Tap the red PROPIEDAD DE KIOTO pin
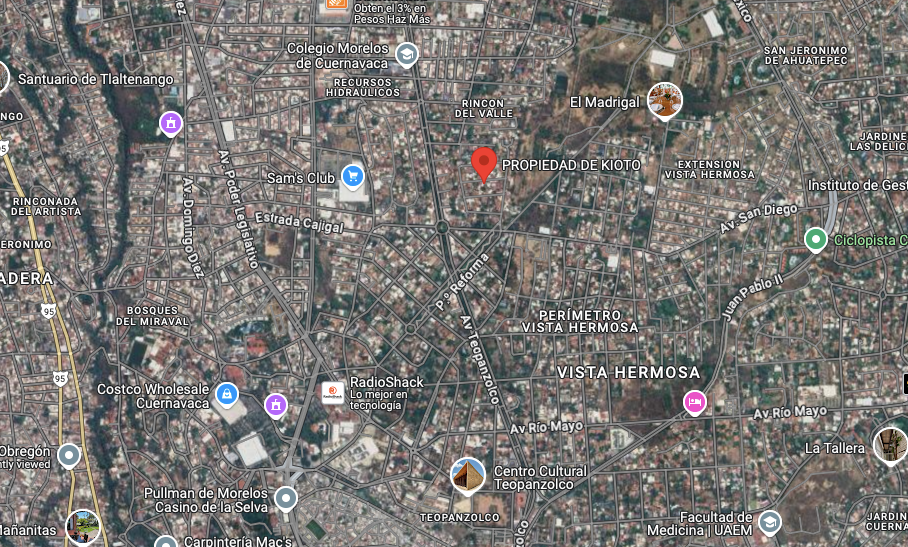Image resolution: width=908 pixels, height=547 pixels. [x=484, y=164]
